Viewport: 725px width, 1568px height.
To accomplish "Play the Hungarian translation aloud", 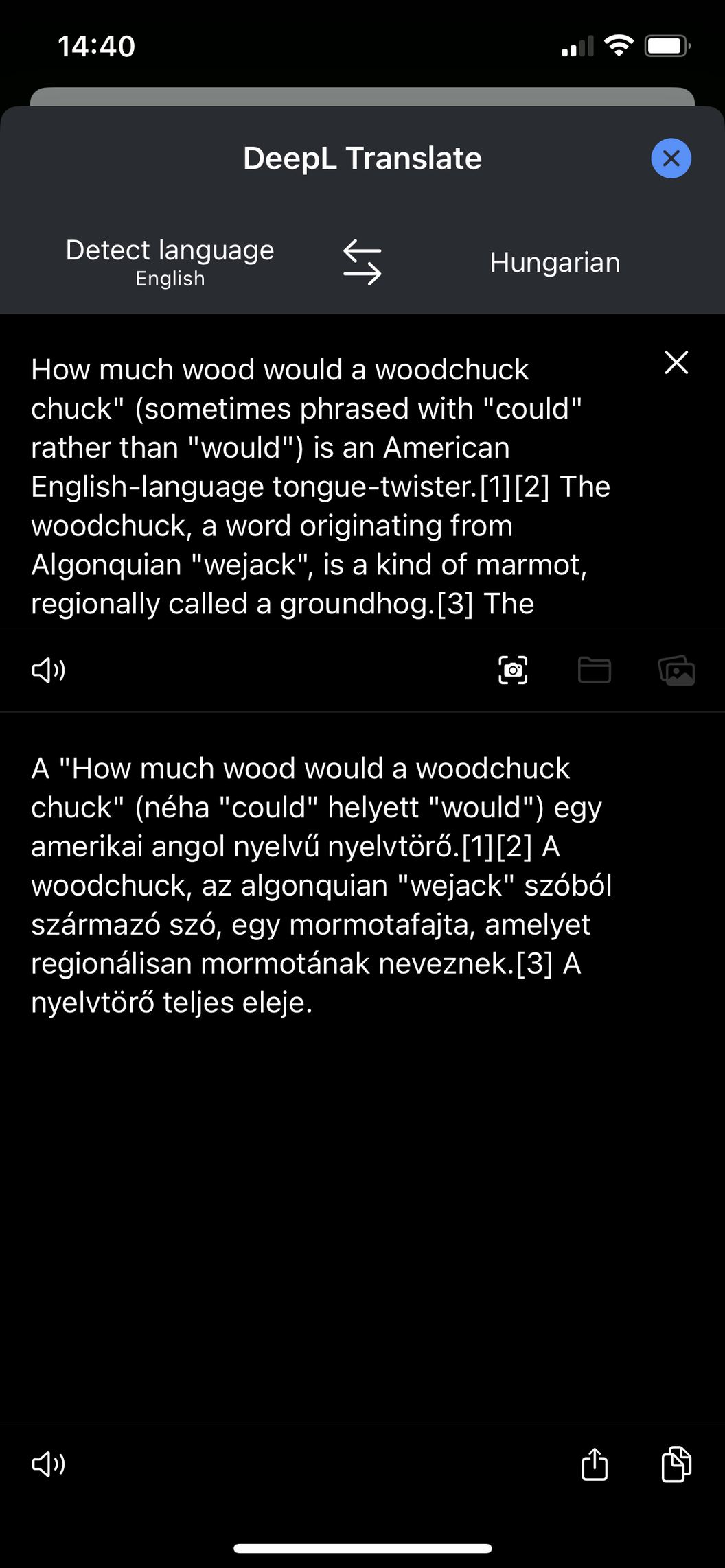I will pyautogui.click(x=49, y=1464).
